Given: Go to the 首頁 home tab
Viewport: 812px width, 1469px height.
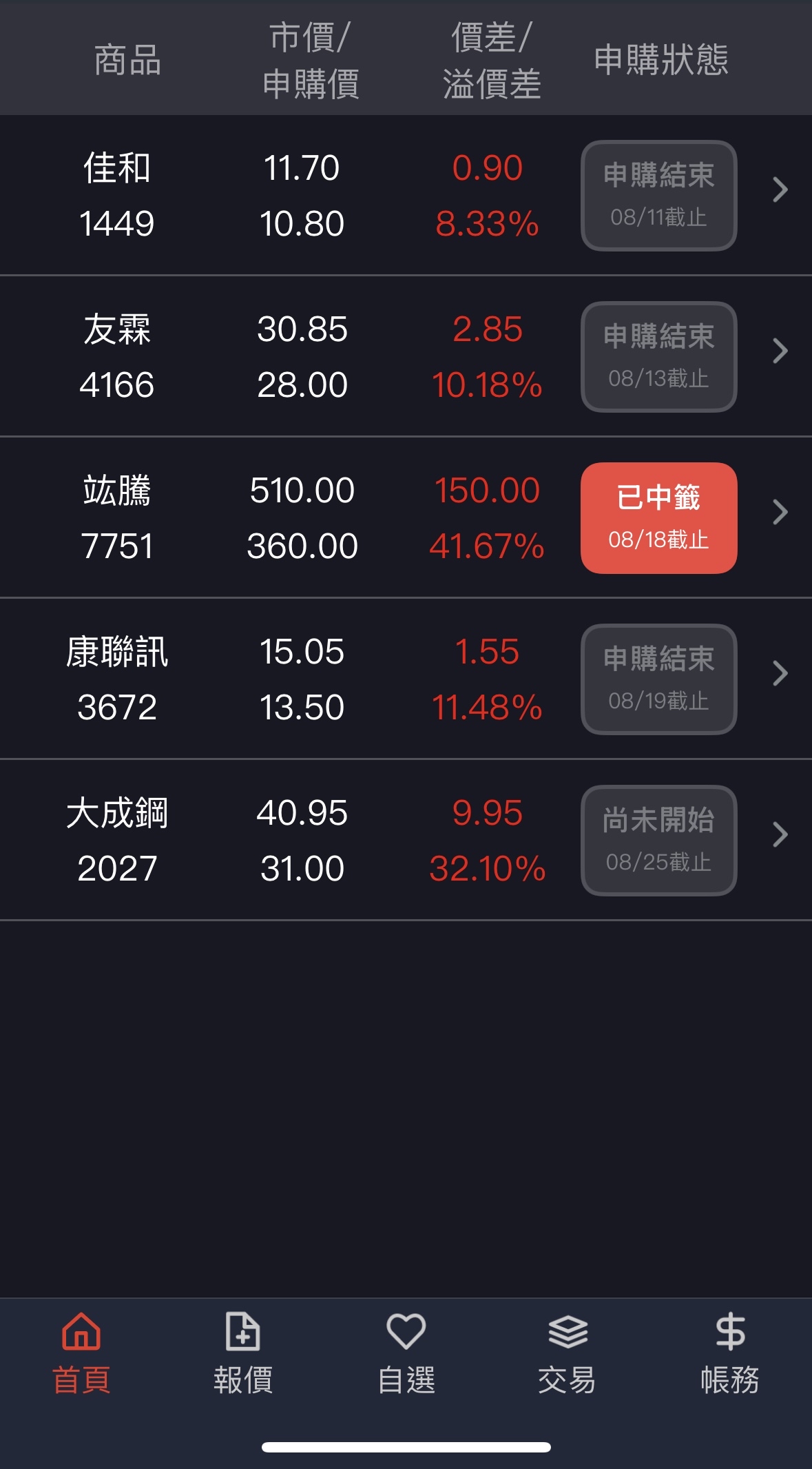Looking at the screenshot, I should [81, 1353].
